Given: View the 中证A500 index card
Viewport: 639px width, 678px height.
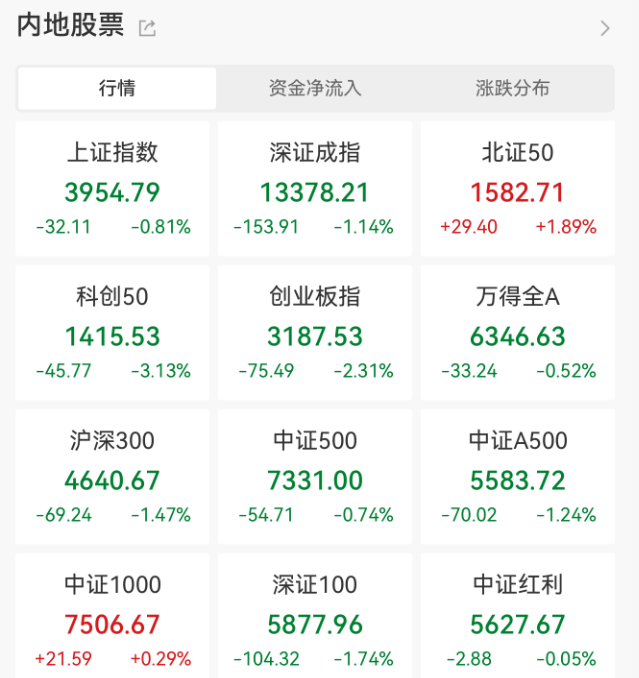Looking at the screenshot, I should 517,477.
